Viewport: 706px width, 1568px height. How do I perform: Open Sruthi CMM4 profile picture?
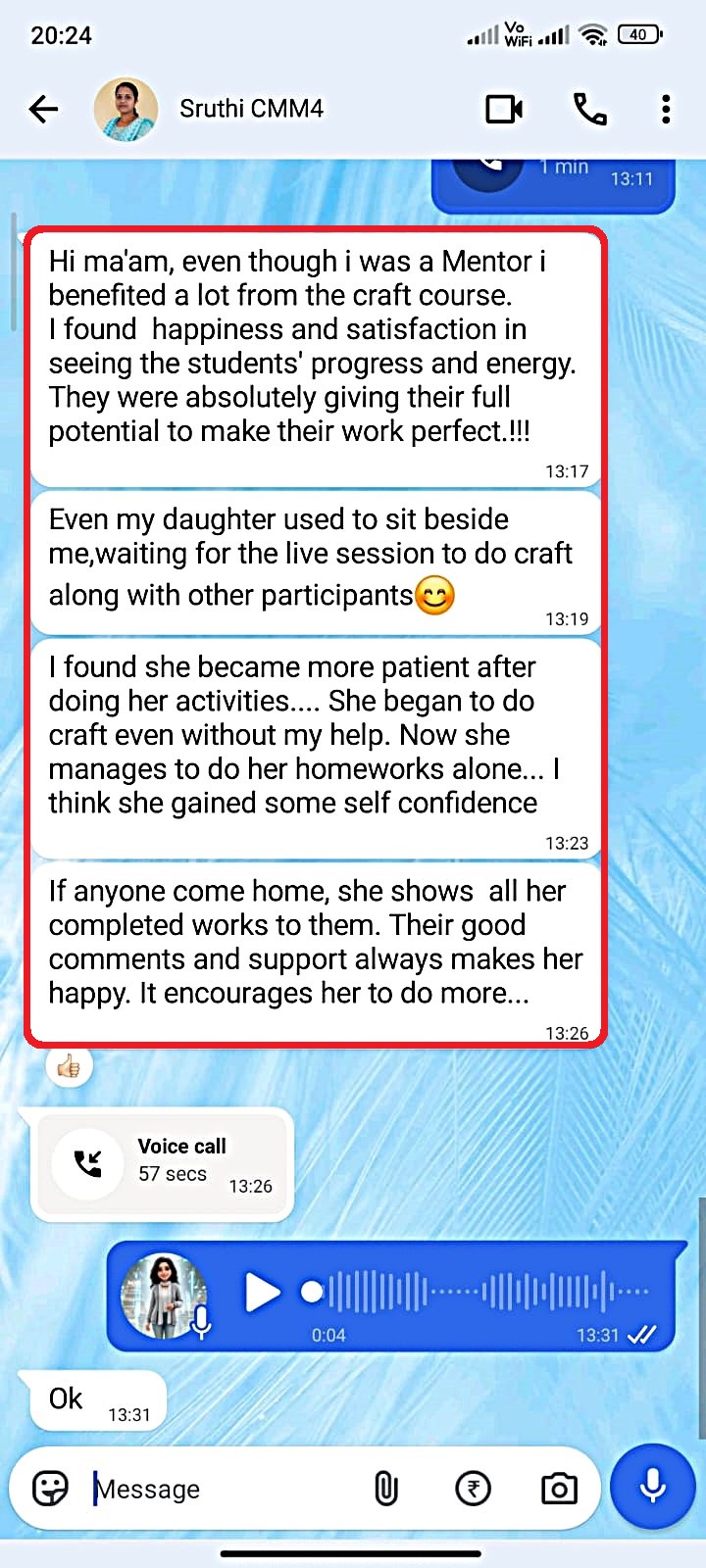(x=126, y=109)
